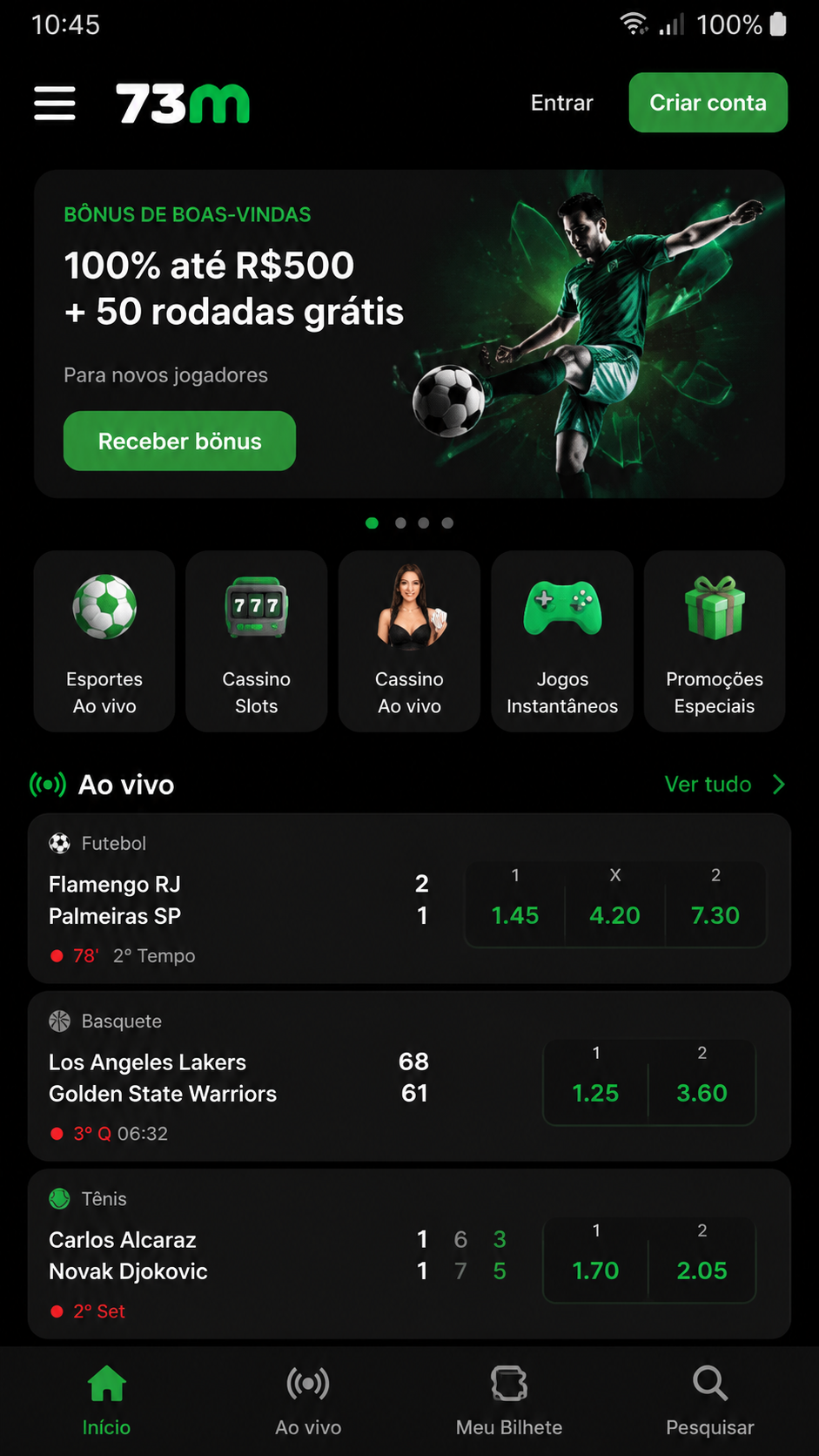
Task: Switch to the Ao vivo bottom tab
Action: [x=308, y=1400]
